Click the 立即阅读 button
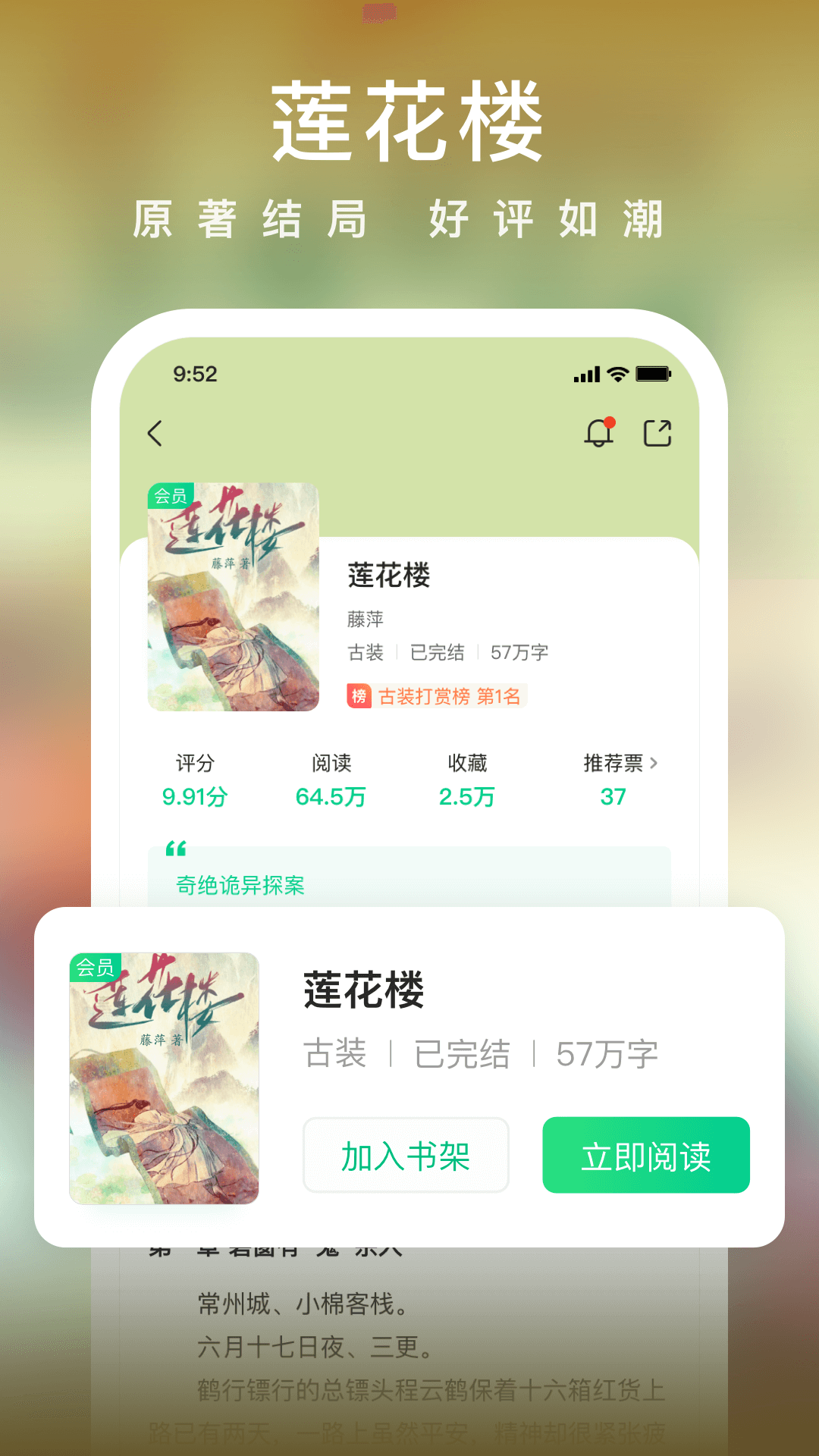This screenshot has width=819, height=1456. point(645,1155)
